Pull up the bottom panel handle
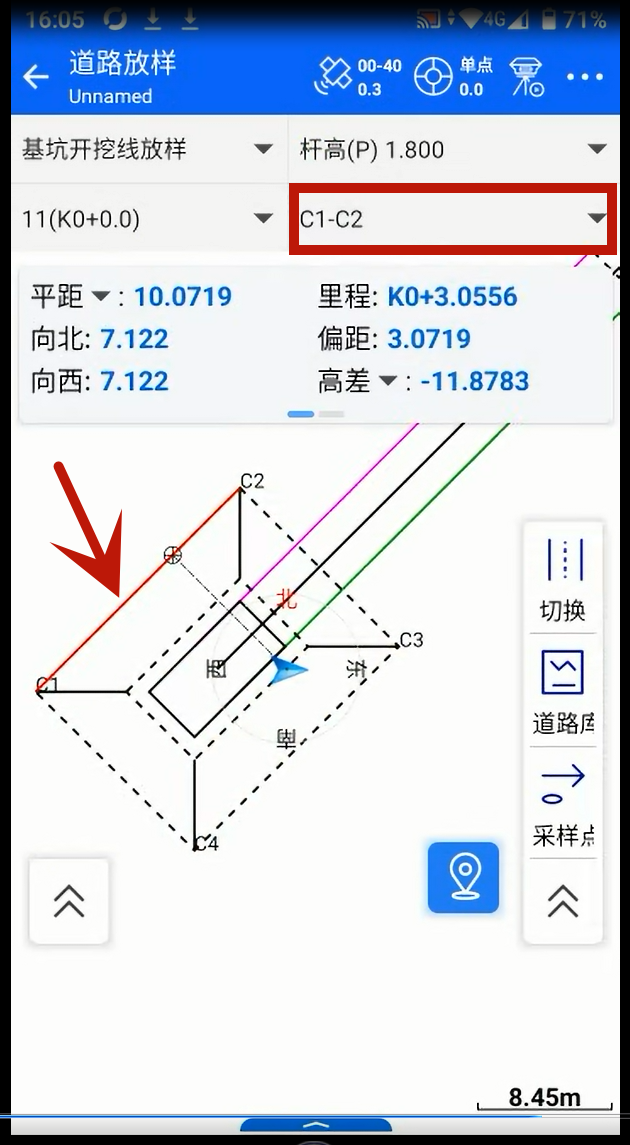Screen dimensions: 630x1145 [x=315, y=1127]
